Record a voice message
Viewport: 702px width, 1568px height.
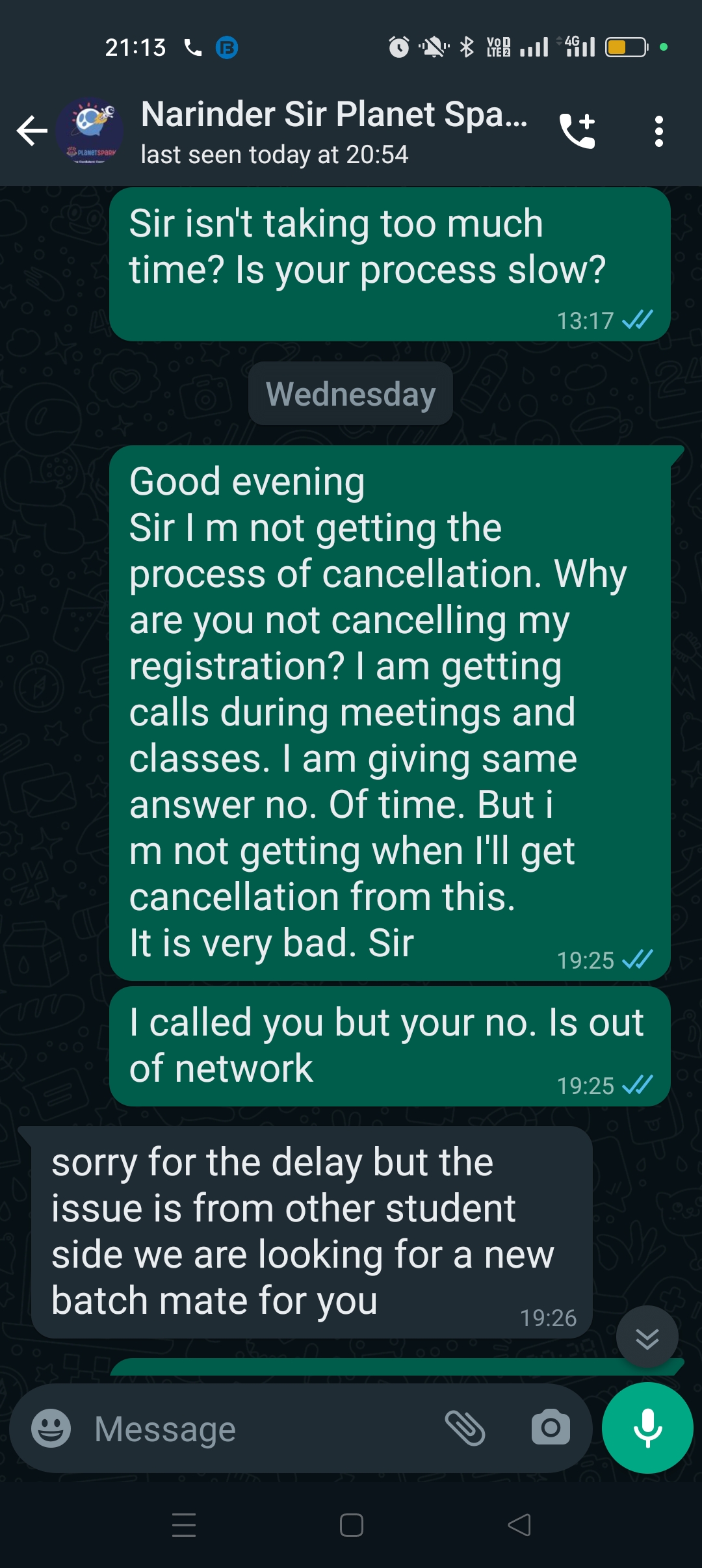click(647, 1428)
